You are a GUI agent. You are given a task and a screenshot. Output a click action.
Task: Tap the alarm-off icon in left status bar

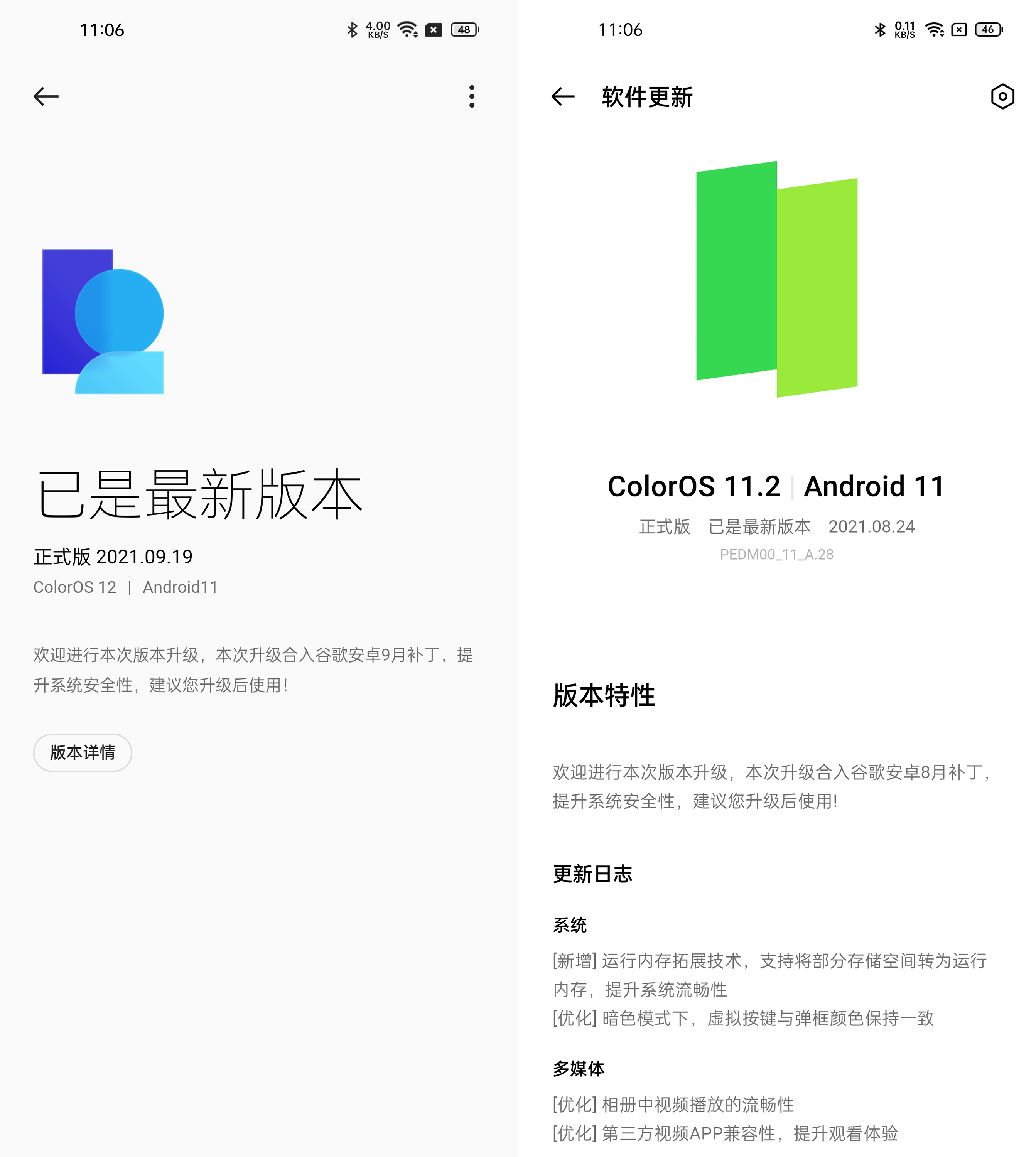433,30
